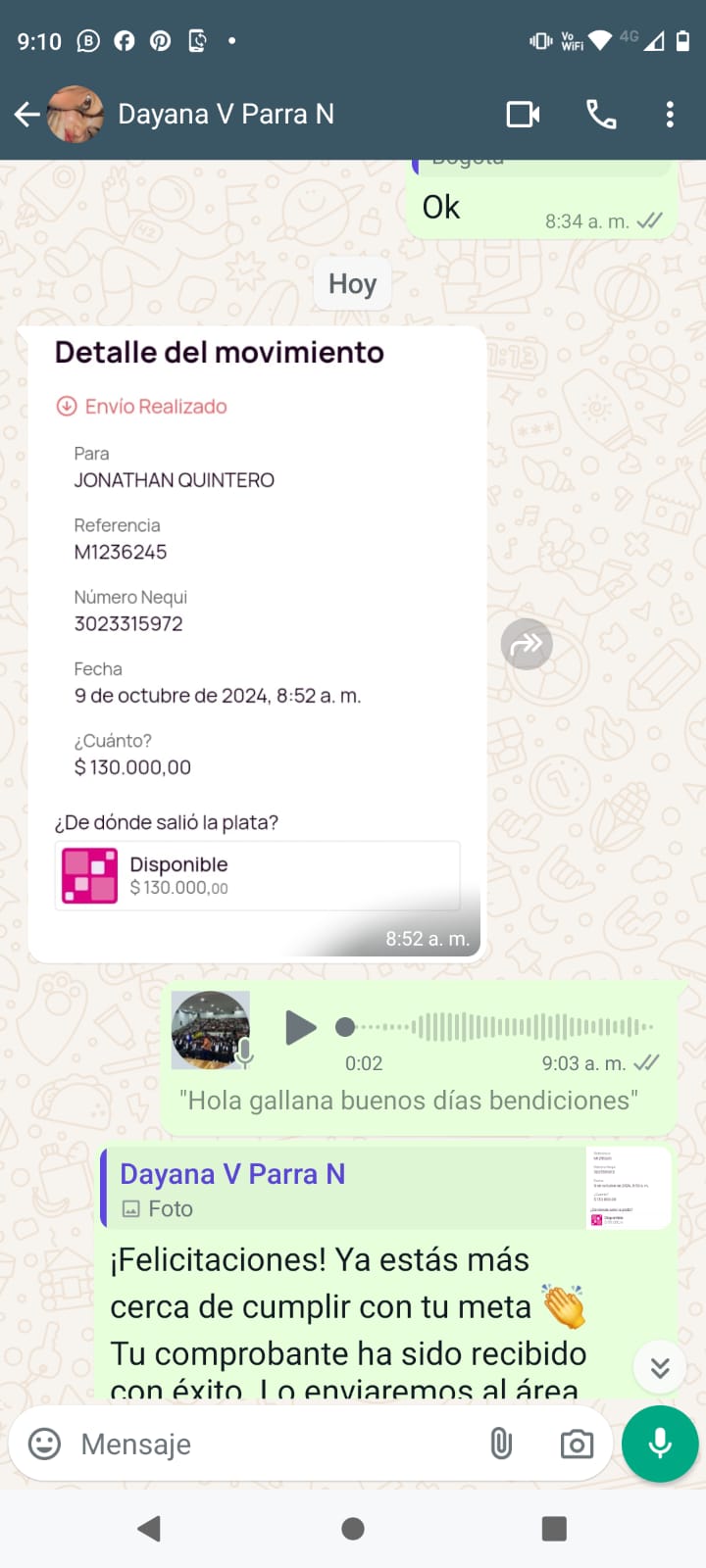Open the chat overflow menu

click(x=670, y=115)
